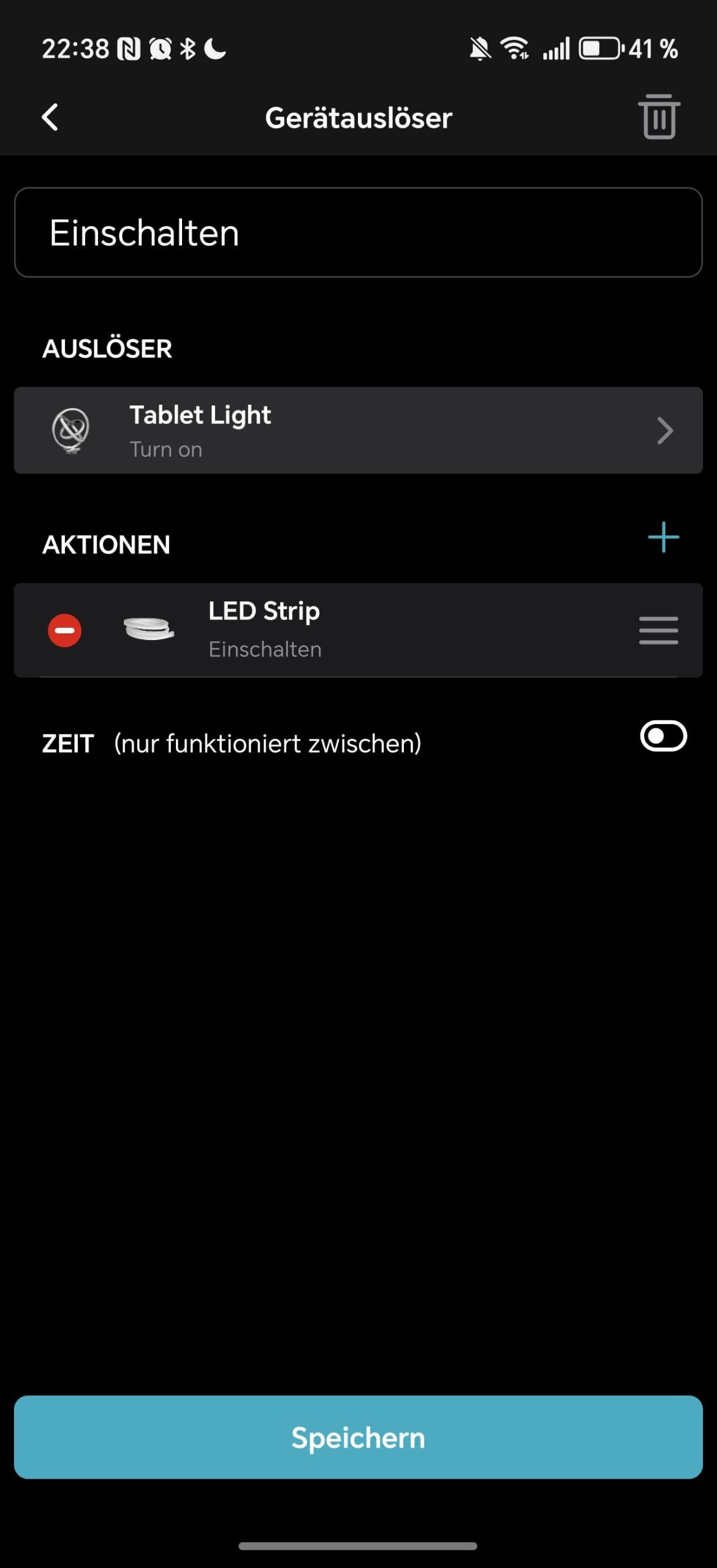Open the Tablet Light trigger row
Screen dimensions: 717x1568
click(x=358, y=431)
